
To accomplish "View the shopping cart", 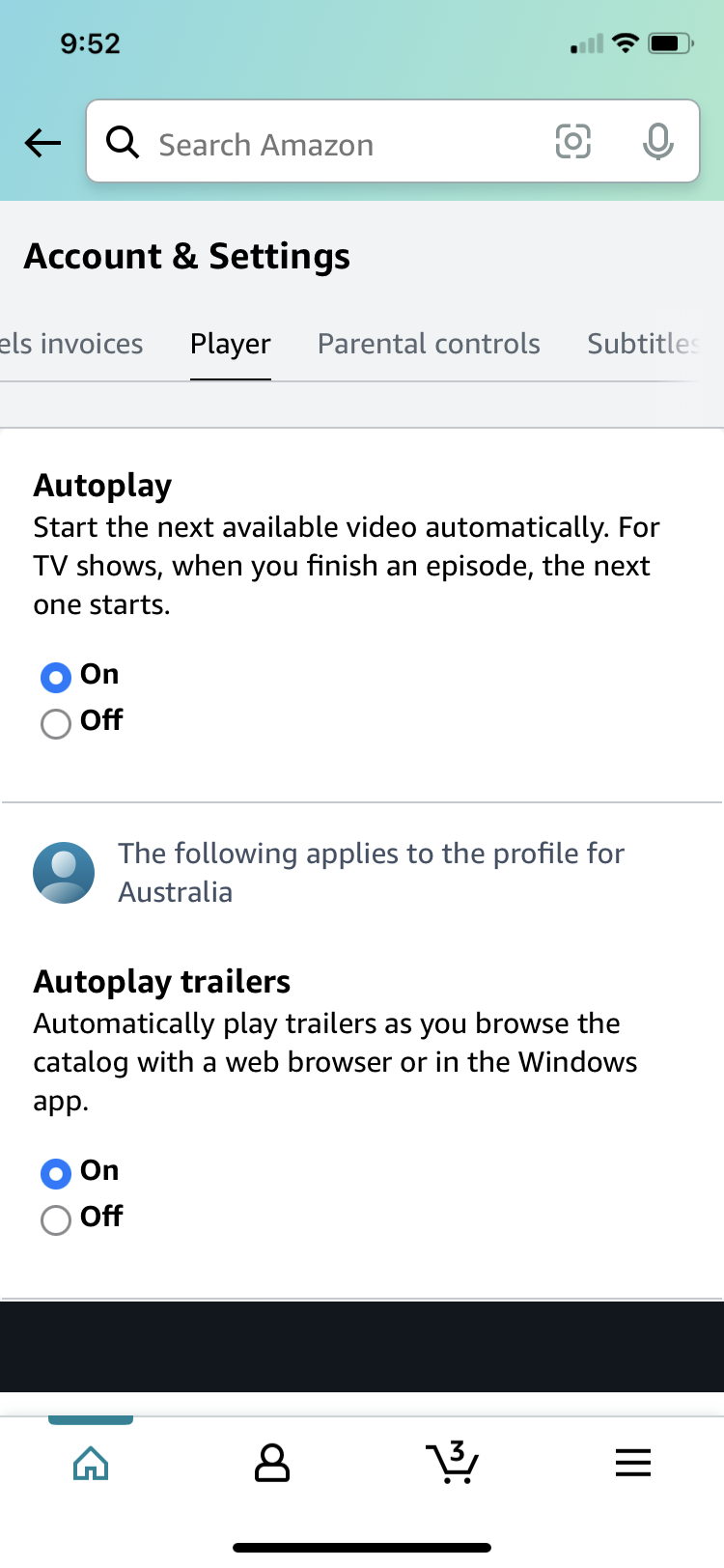I will 452,1464.
